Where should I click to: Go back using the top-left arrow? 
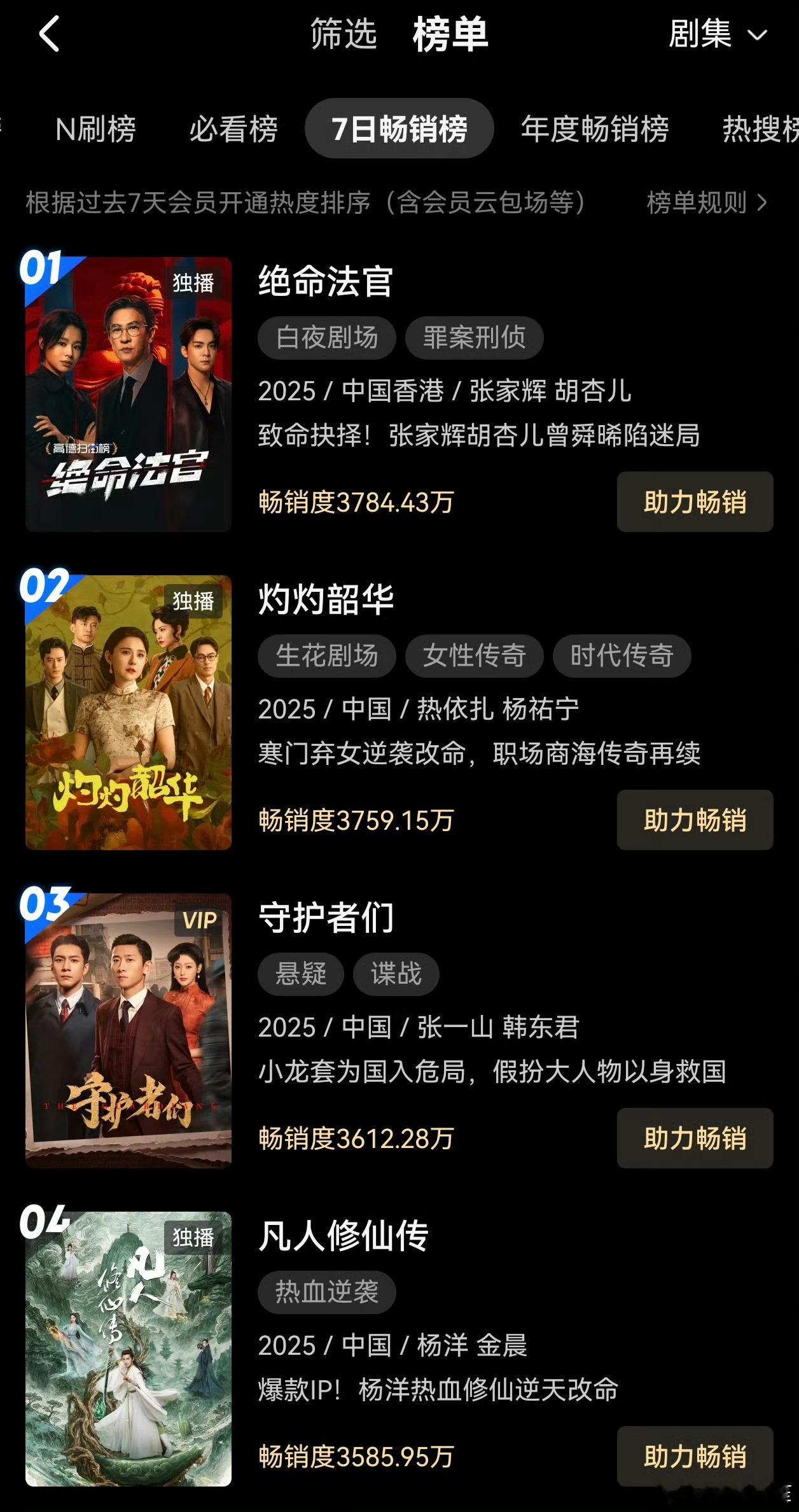50,34
